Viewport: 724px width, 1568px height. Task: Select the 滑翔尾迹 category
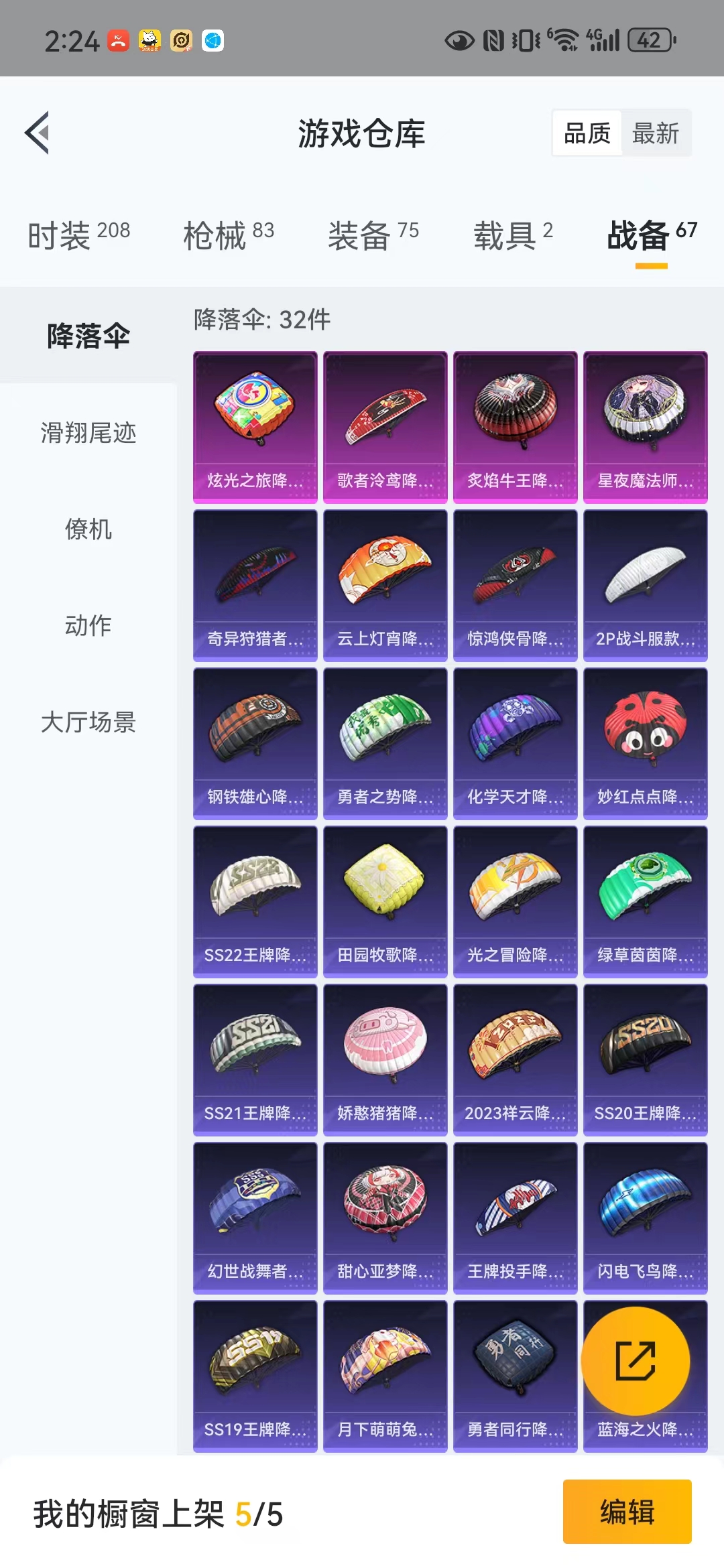88,433
